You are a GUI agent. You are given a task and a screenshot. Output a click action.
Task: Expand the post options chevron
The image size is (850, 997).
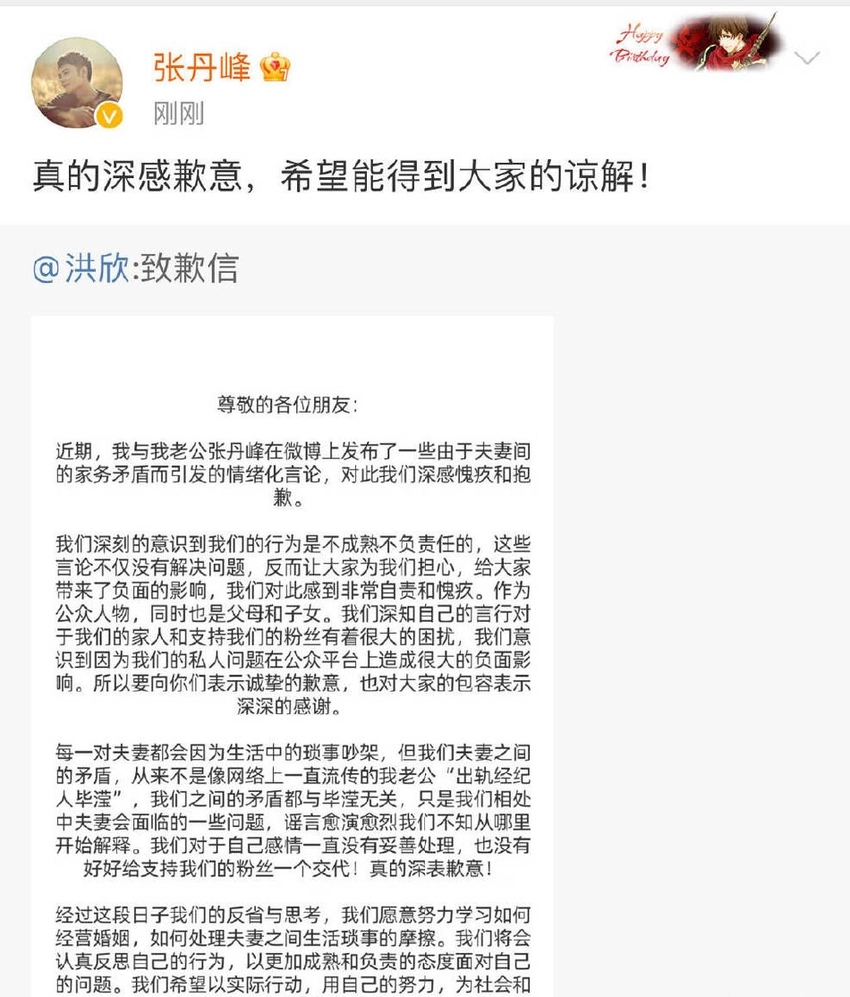[806, 57]
